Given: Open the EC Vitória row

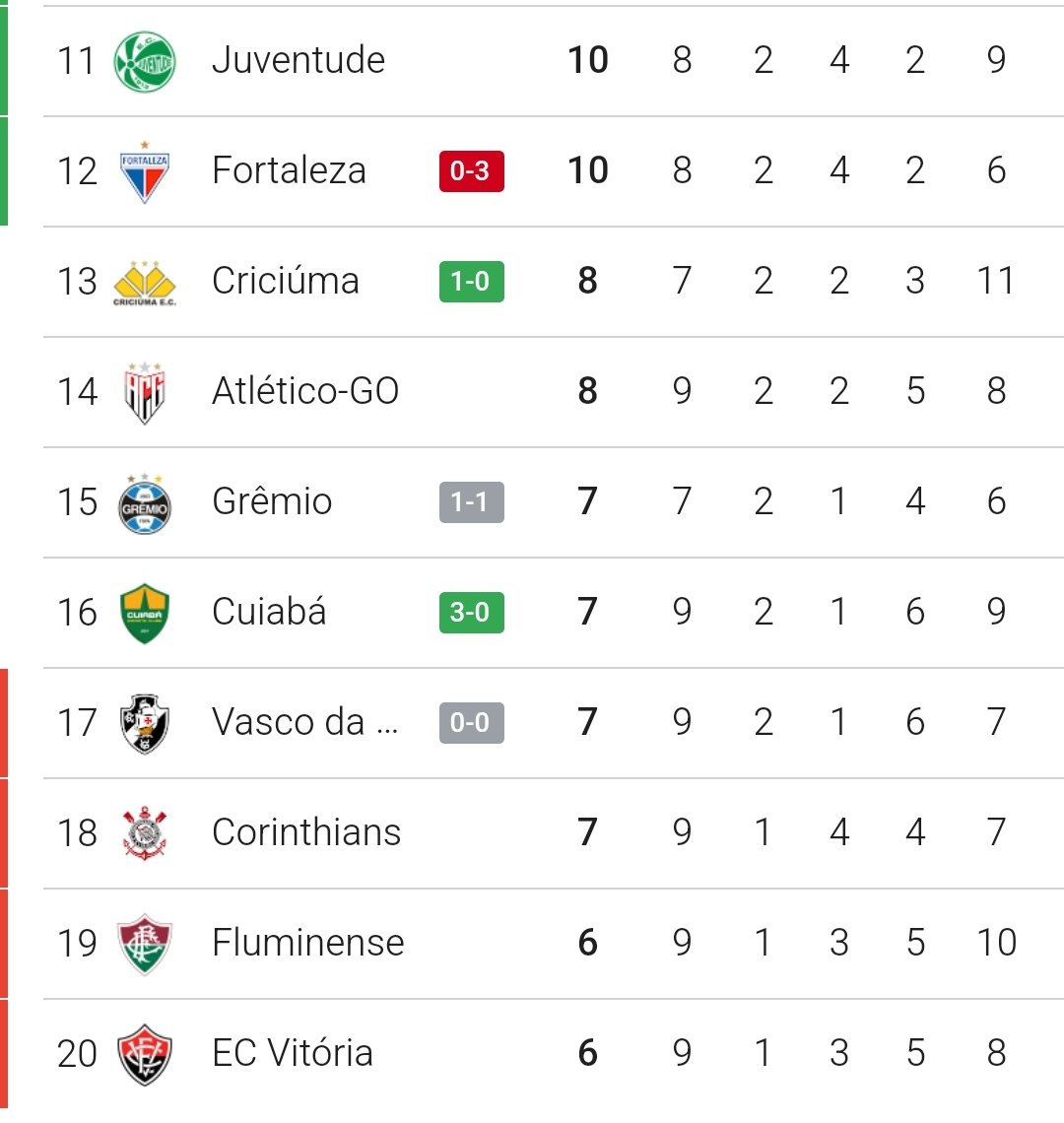Looking at the screenshot, I should coord(293,1053).
